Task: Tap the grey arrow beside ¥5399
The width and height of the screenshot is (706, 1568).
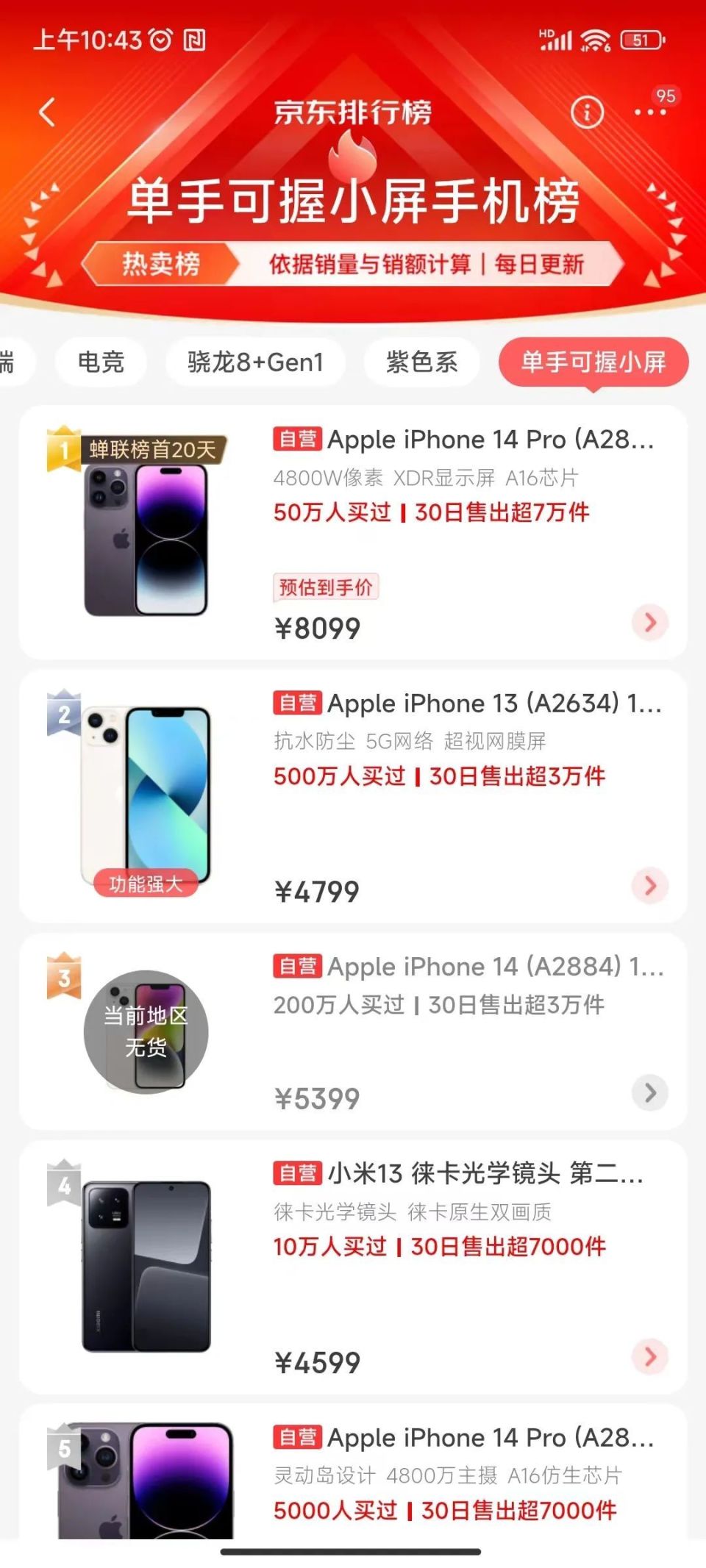Action: pyautogui.click(x=650, y=1092)
